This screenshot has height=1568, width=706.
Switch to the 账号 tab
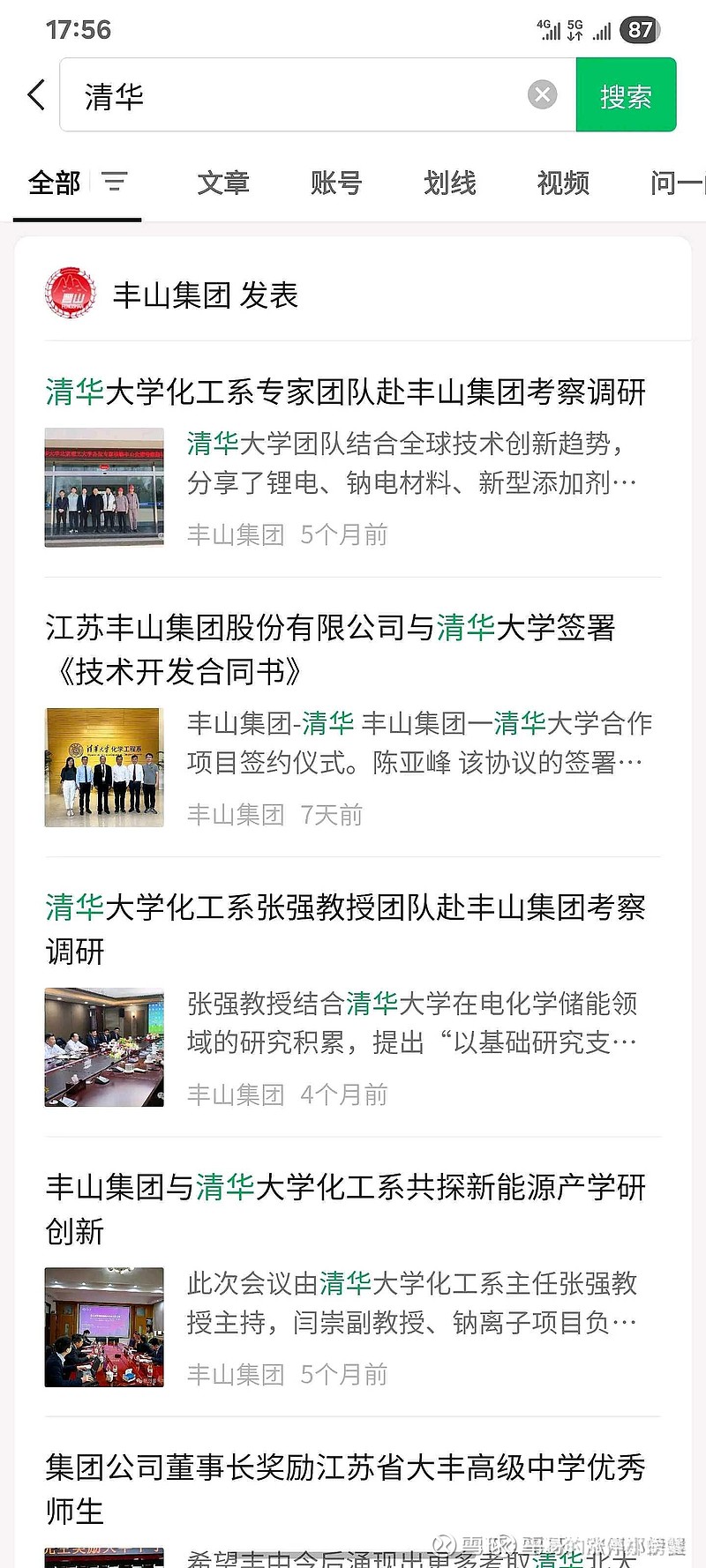(336, 183)
